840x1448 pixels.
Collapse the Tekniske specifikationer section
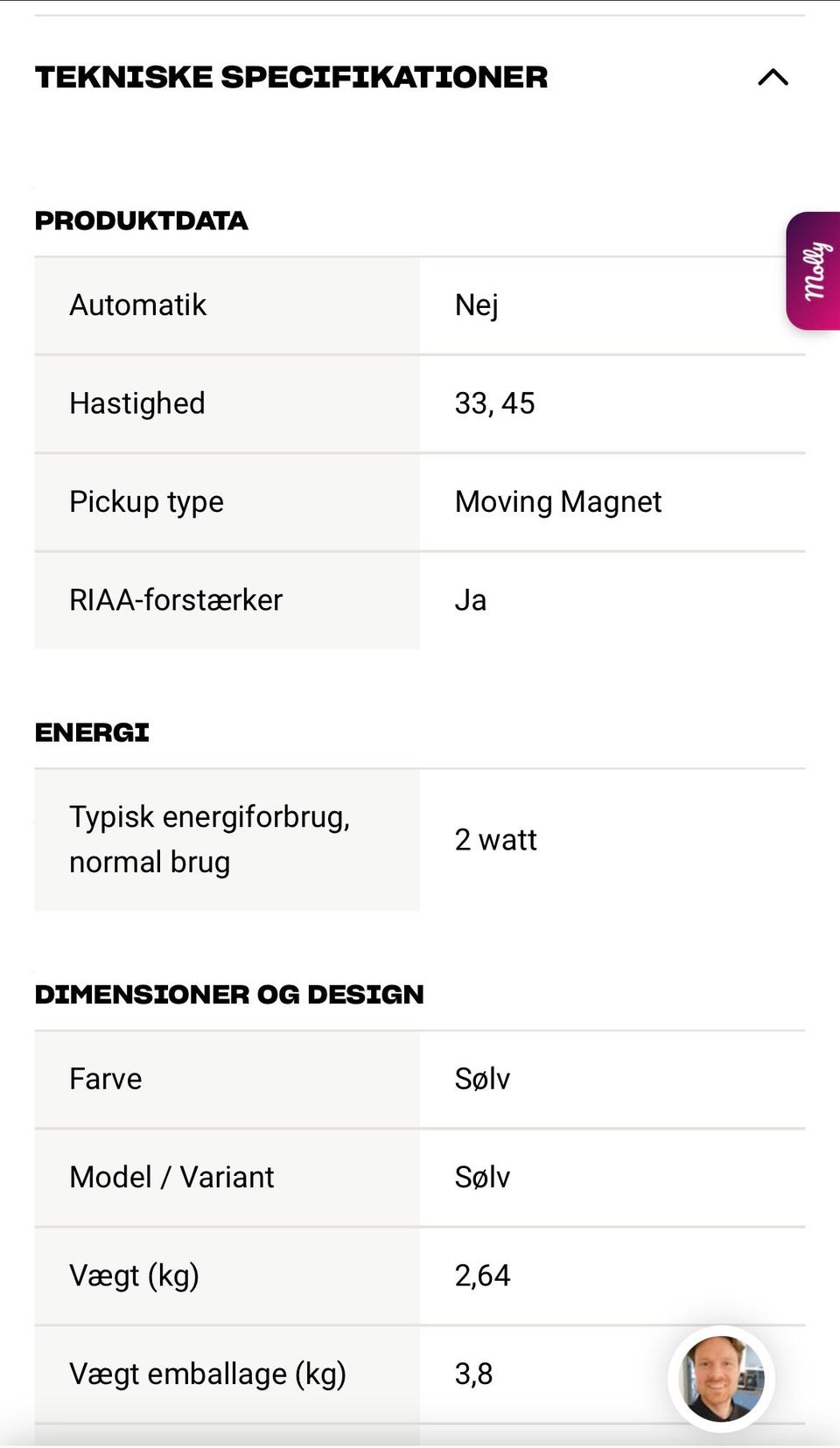773,77
